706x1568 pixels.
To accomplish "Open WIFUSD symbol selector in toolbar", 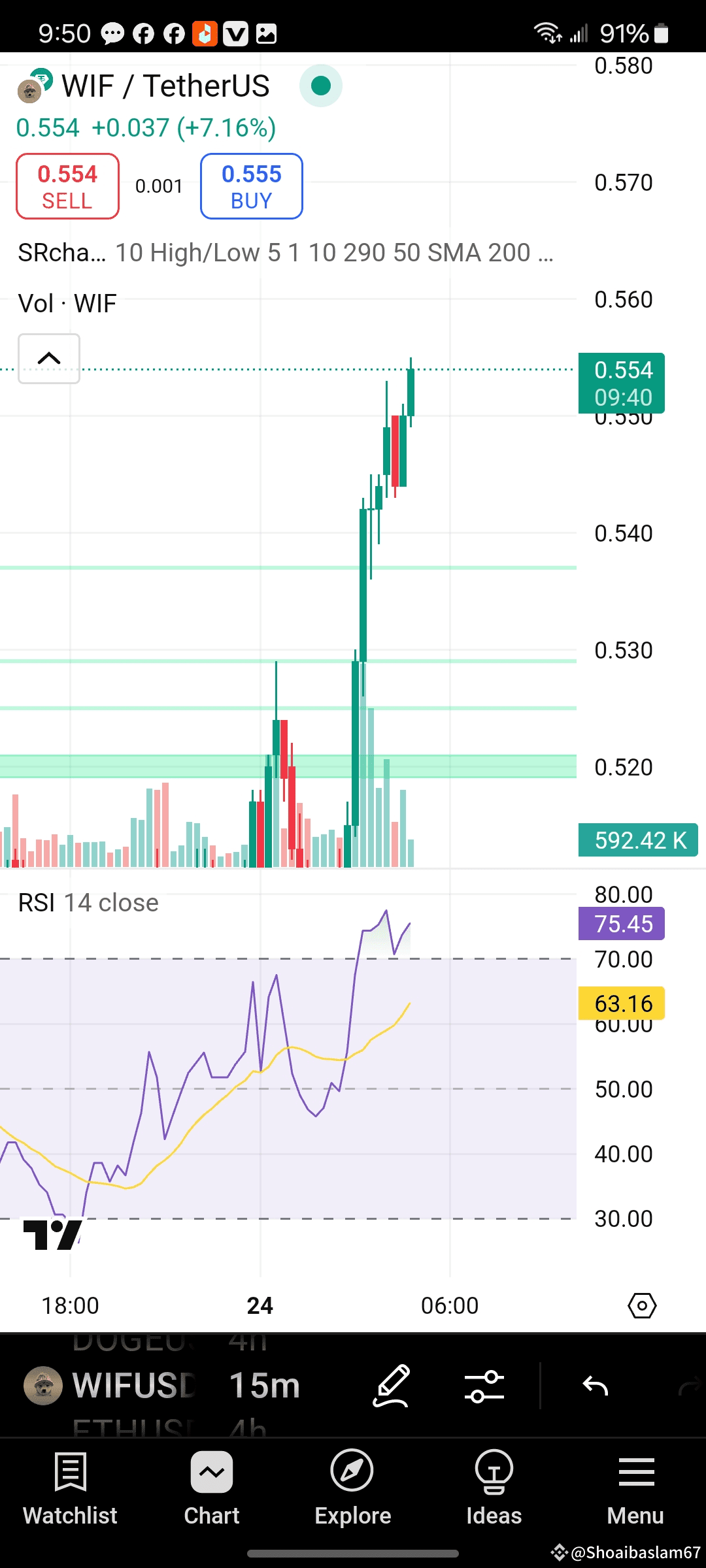I will point(111,1385).
